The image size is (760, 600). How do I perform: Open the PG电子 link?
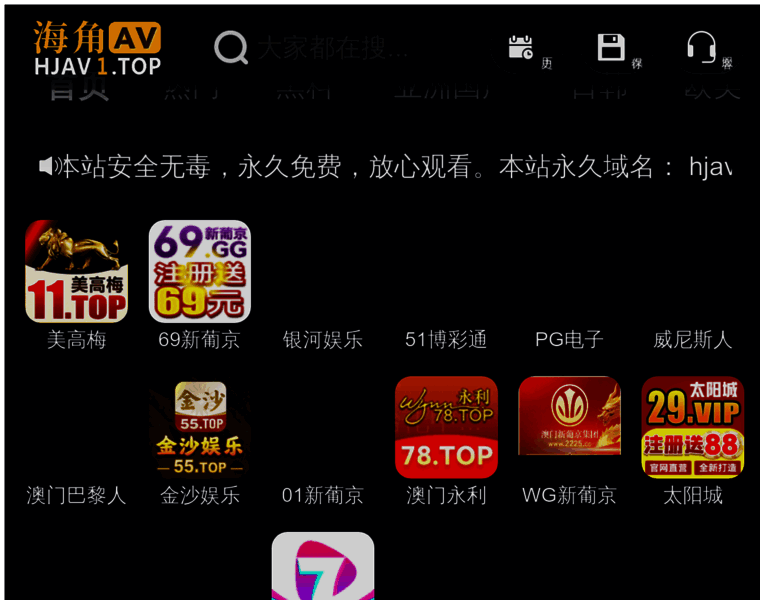569,339
